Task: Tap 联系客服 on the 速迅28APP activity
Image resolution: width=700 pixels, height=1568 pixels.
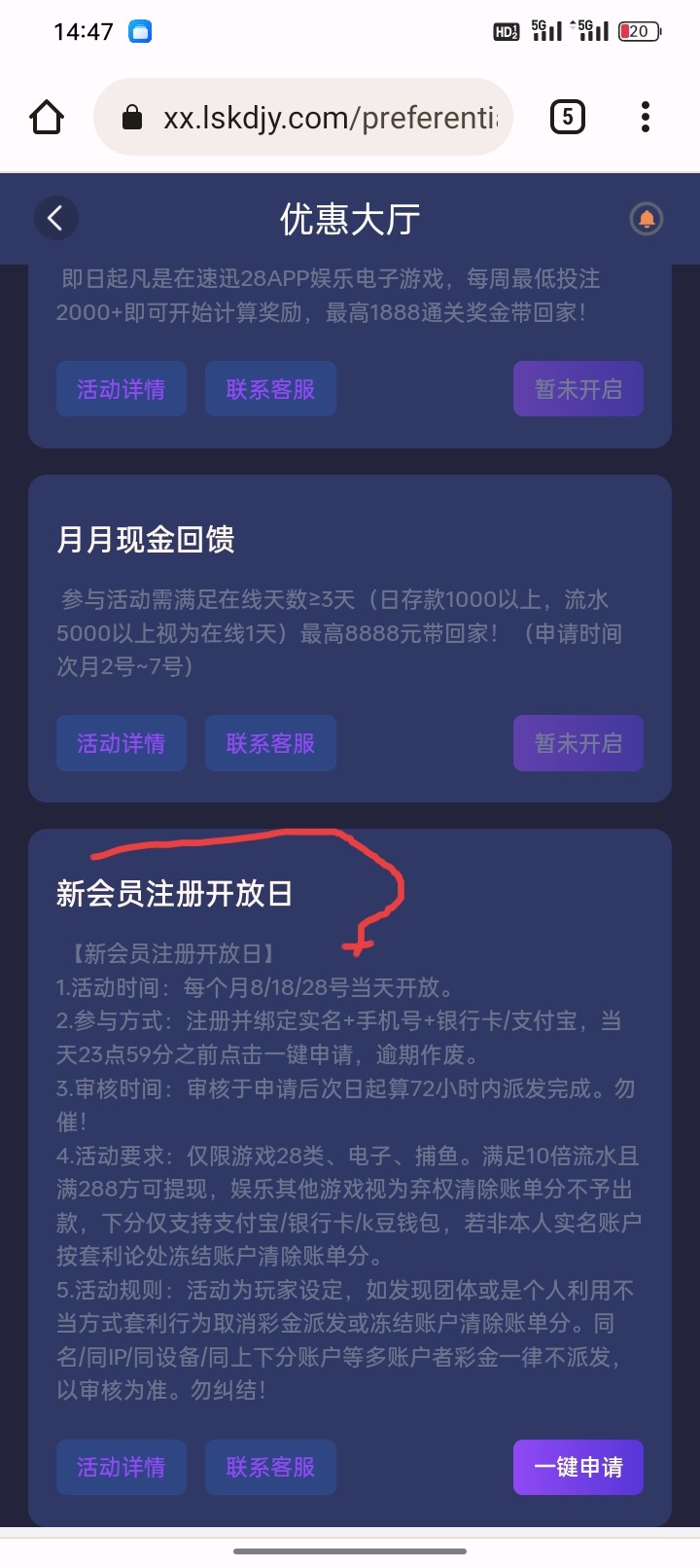Action: tap(270, 389)
